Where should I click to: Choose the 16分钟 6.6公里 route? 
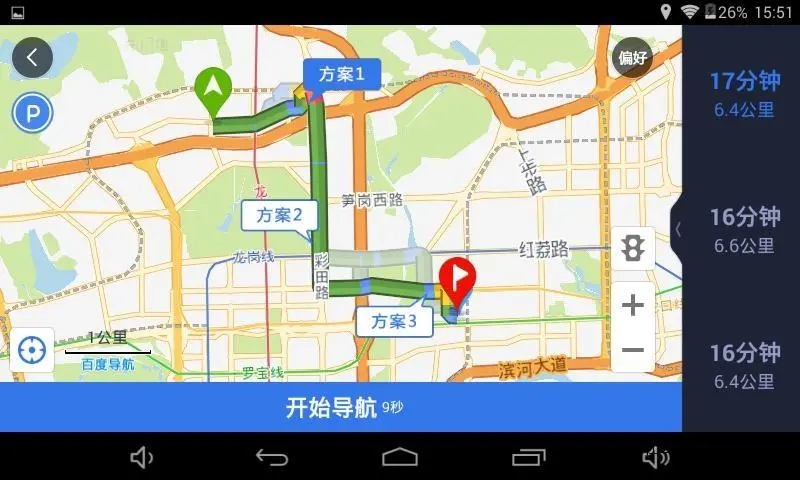pos(744,230)
